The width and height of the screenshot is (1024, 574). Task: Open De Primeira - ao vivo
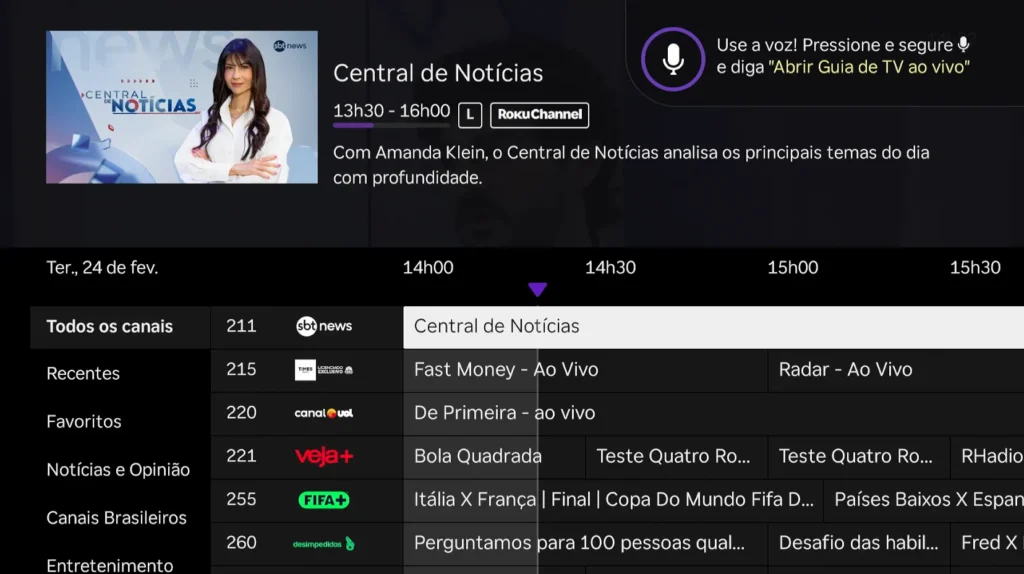tap(712, 413)
